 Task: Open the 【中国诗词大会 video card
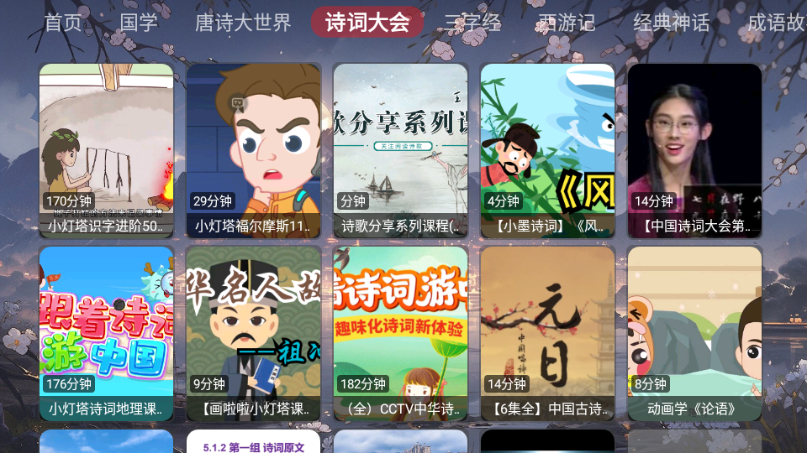click(x=694, y=150)
